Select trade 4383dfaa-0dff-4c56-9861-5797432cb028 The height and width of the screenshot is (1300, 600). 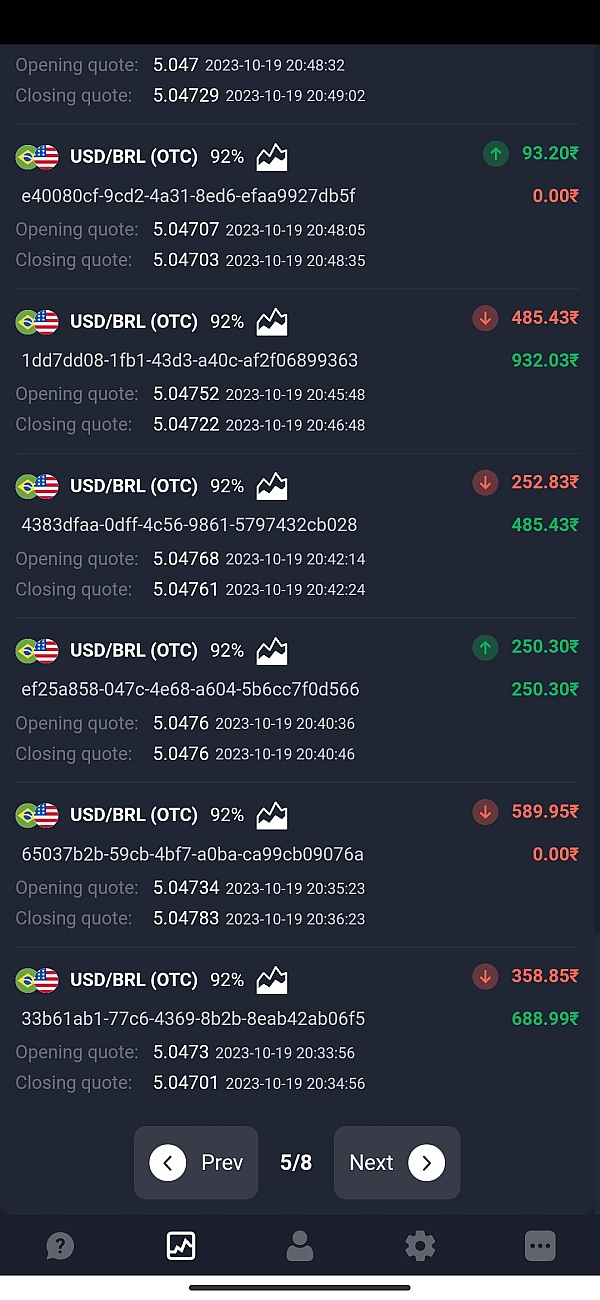[x=190, y=525]
